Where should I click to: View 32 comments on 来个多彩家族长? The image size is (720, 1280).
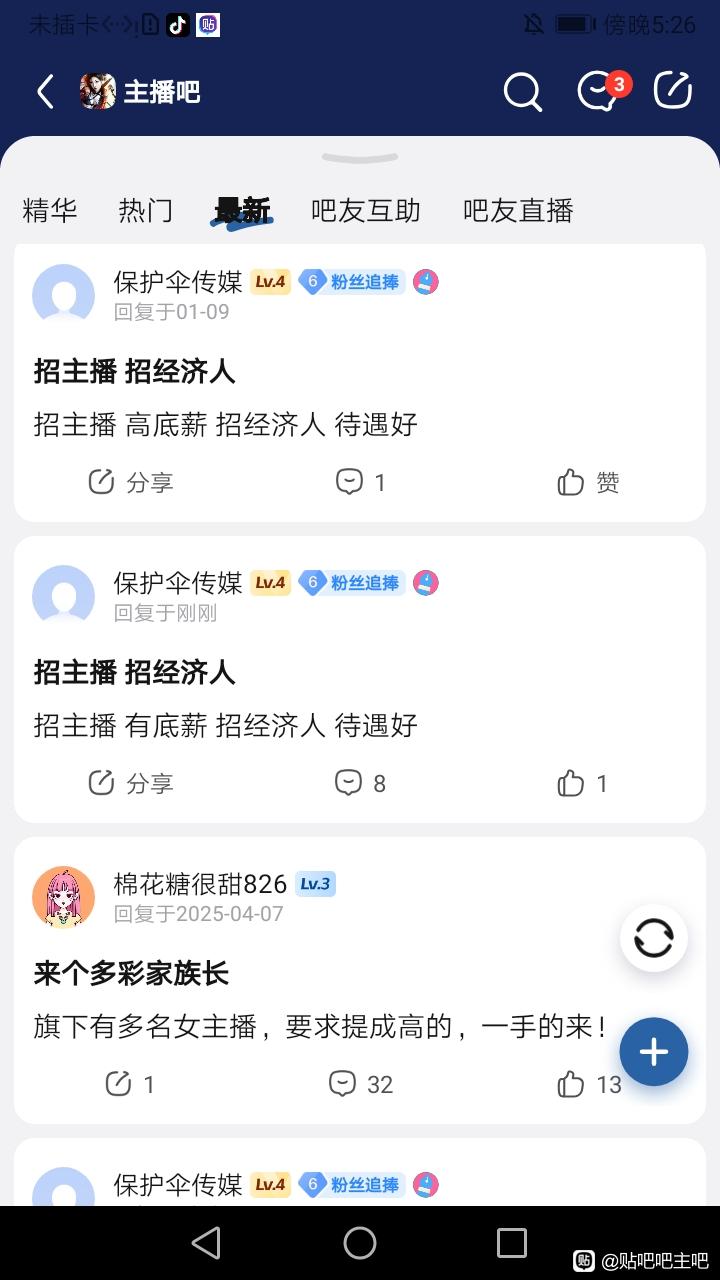[360, 1084]
